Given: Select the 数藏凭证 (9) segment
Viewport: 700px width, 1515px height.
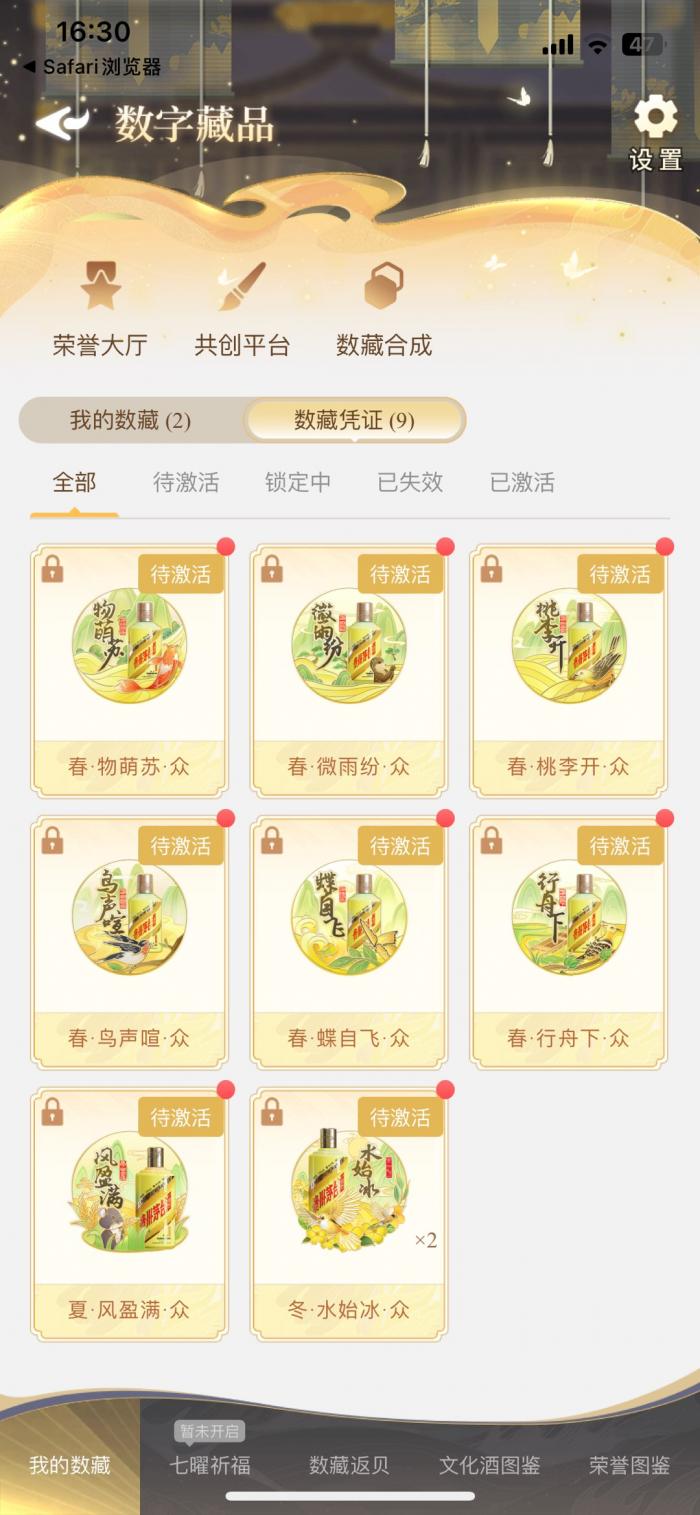Looking at the screenshot, I should 354,420.
